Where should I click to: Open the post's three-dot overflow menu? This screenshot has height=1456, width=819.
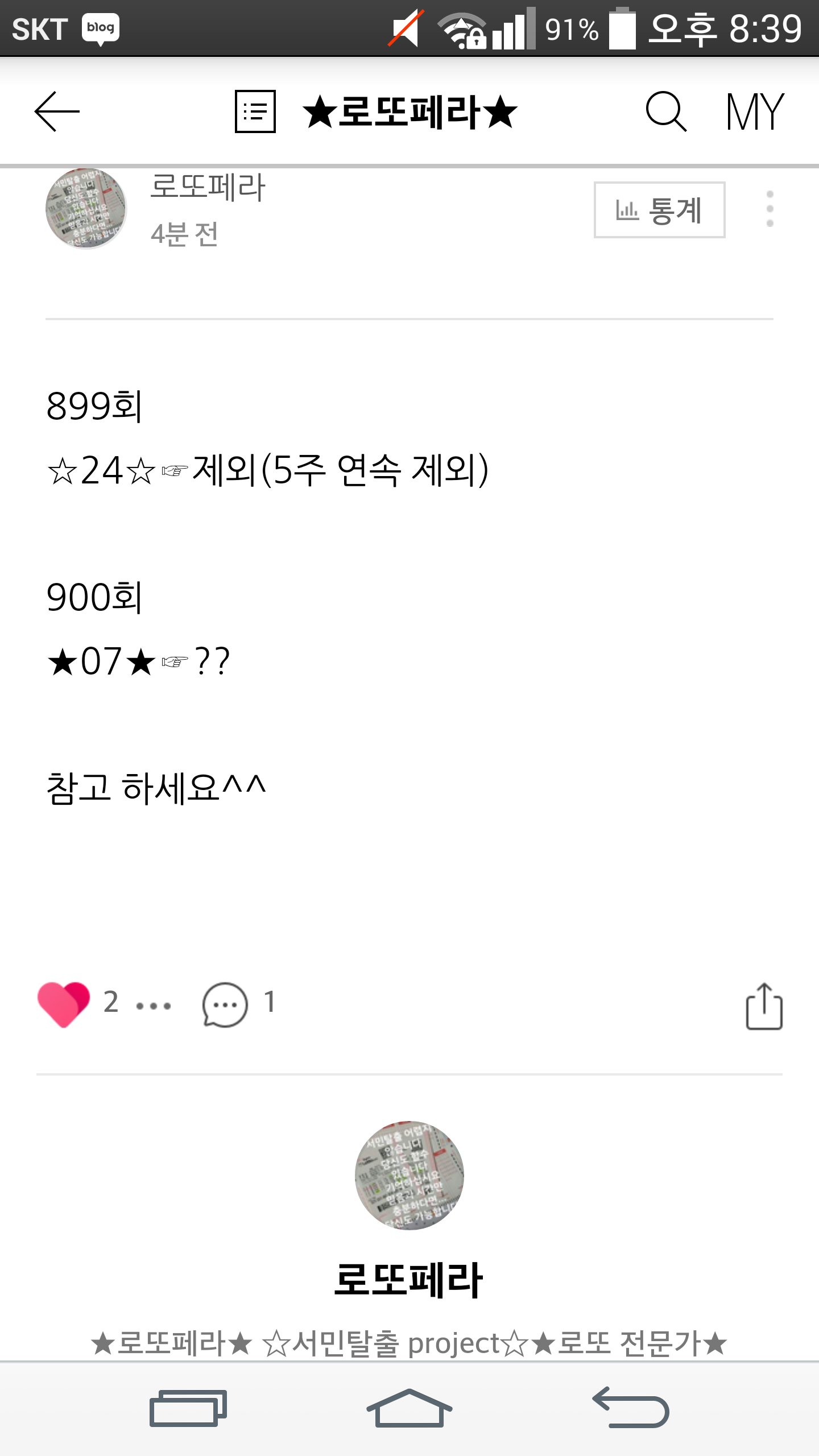[770, 209]
